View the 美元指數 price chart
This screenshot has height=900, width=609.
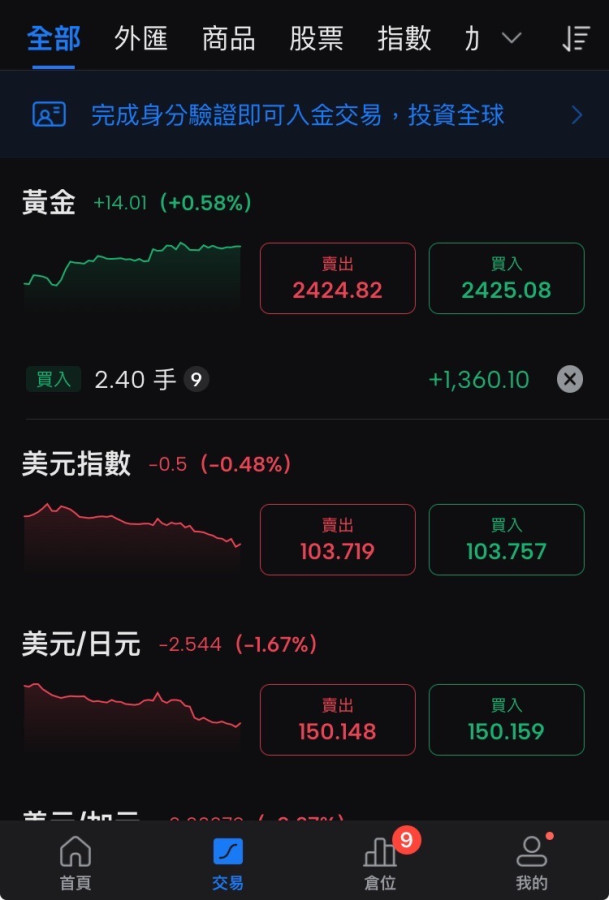pyautogui.click(x=132, y=537)
